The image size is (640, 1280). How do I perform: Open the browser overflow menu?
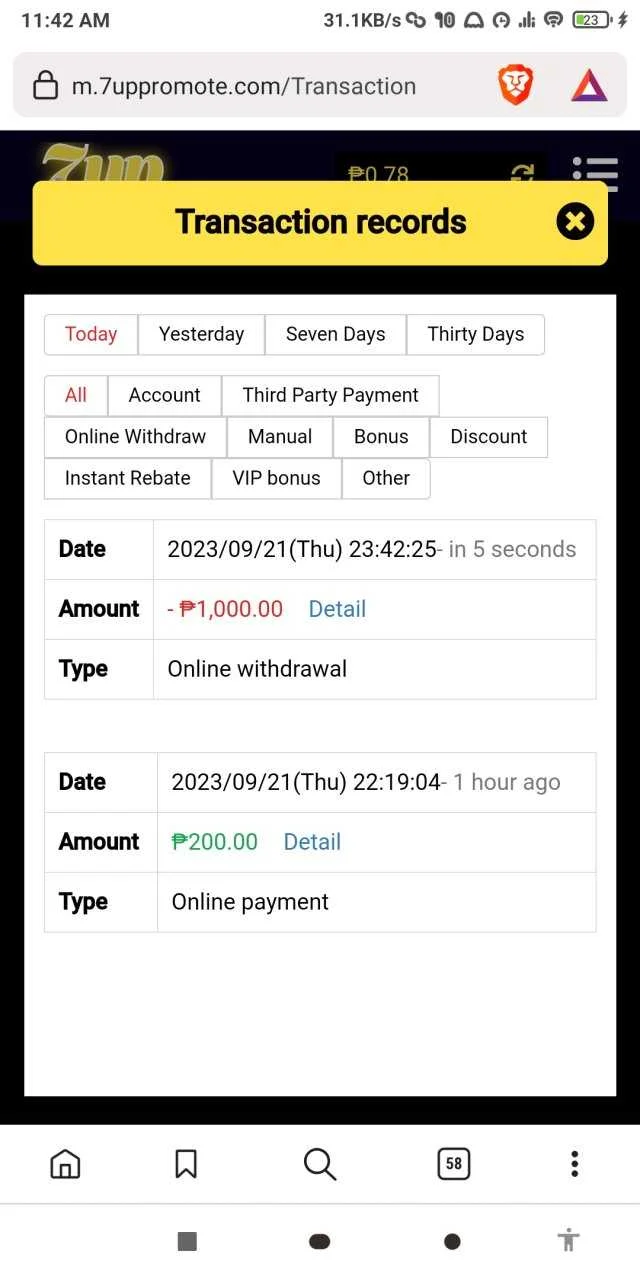[574, 1163]
